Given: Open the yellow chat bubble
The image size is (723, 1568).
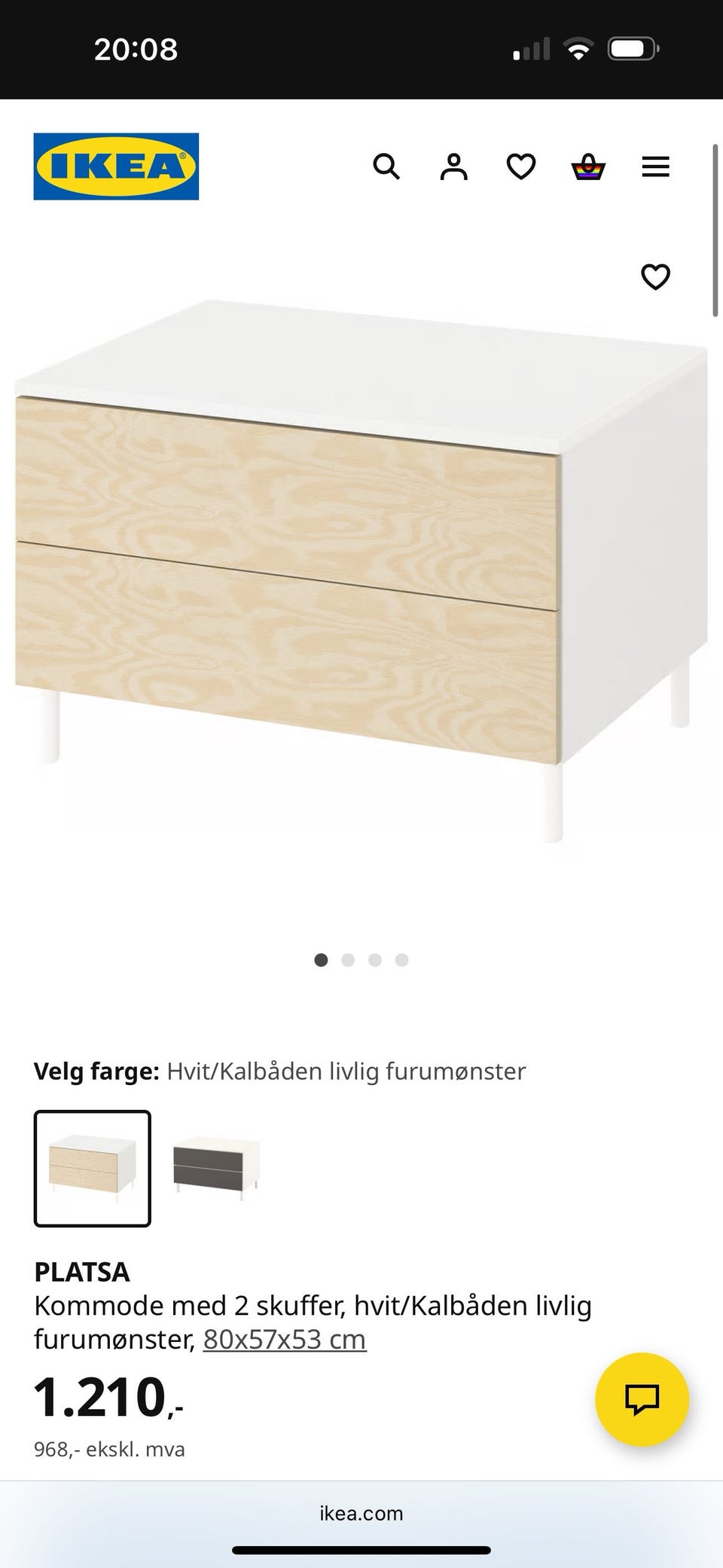Looking at the screenshot, I should (x=641, y=1398).
